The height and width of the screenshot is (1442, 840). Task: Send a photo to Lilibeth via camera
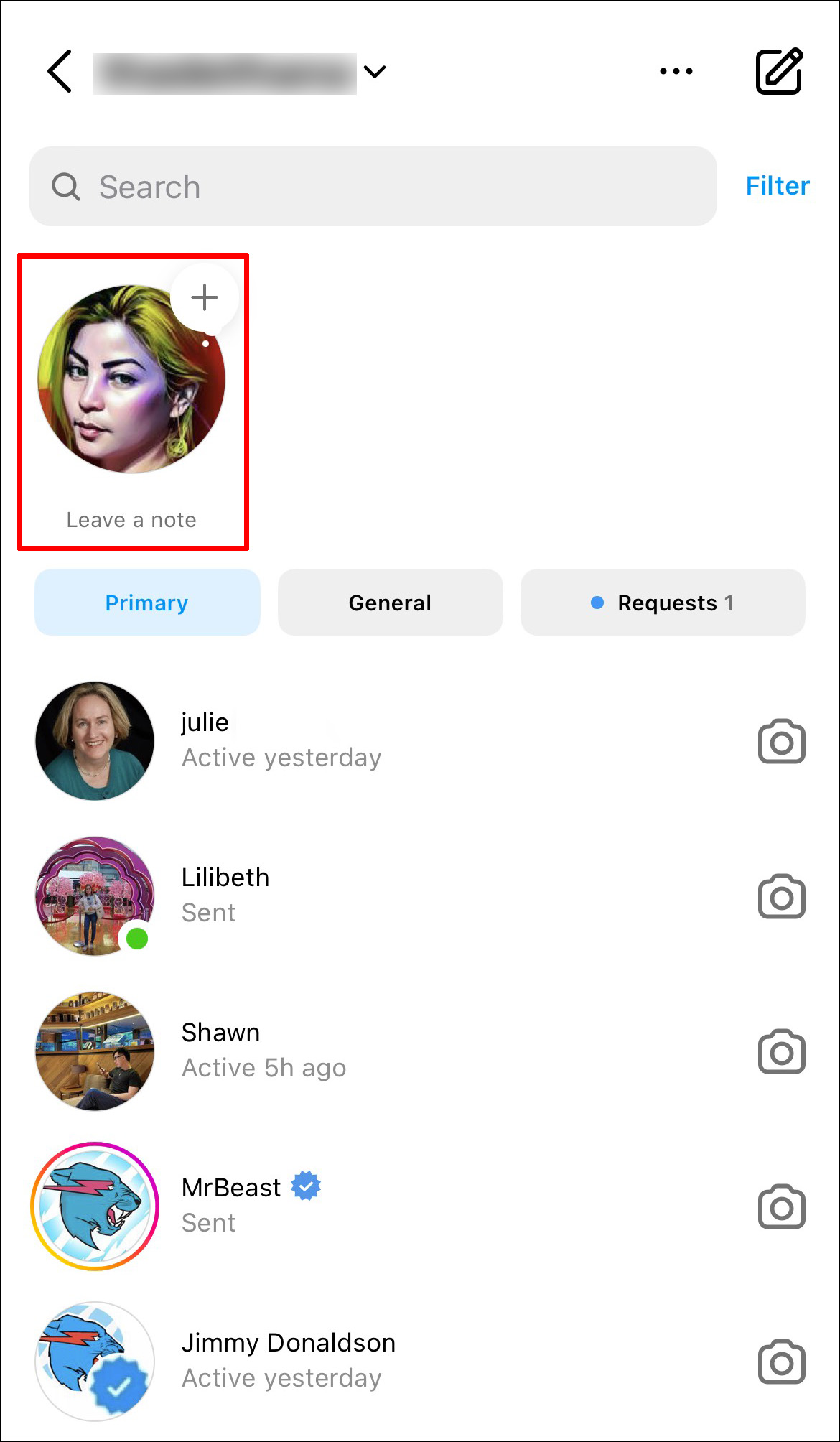781,896
